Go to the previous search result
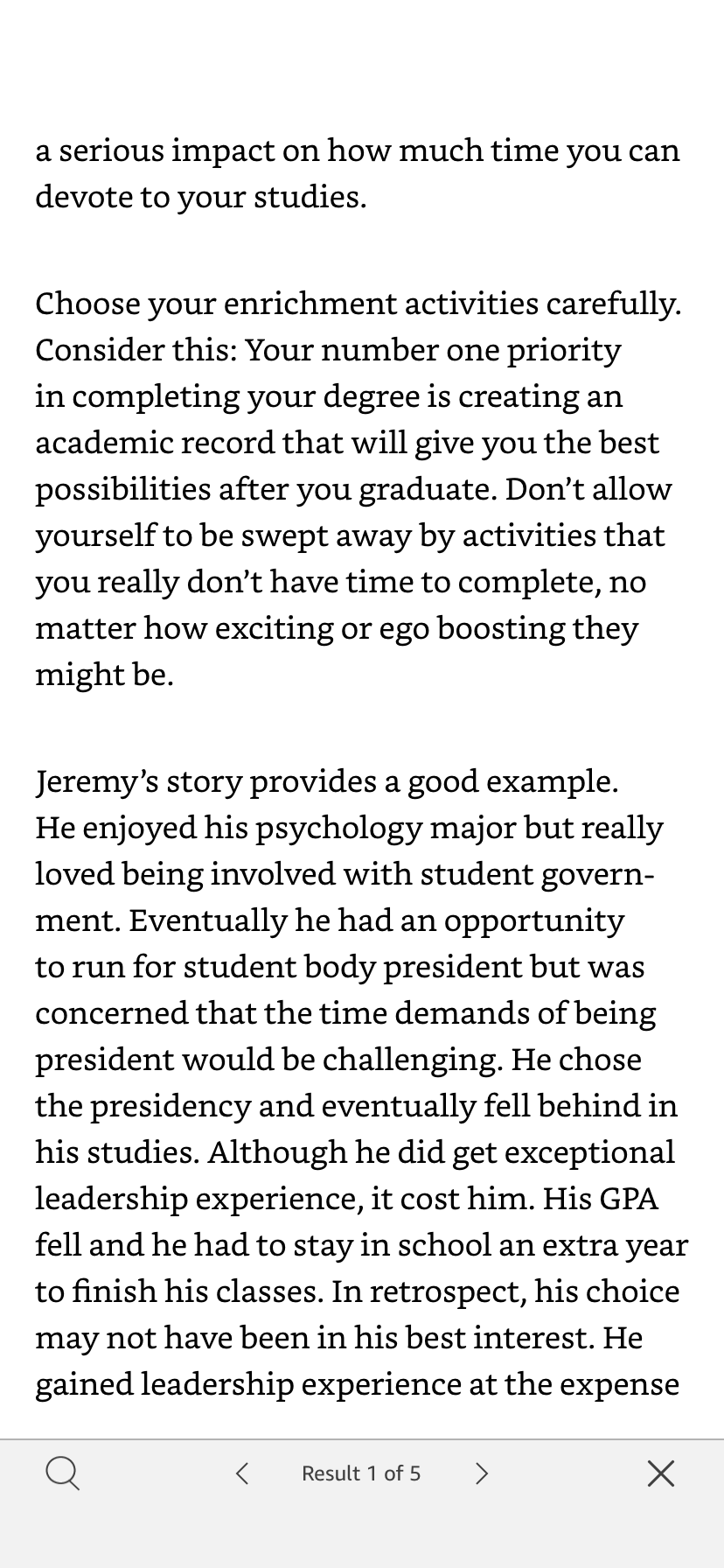The width and height of the screenshot is (724, 1568). pos(242,1473)
